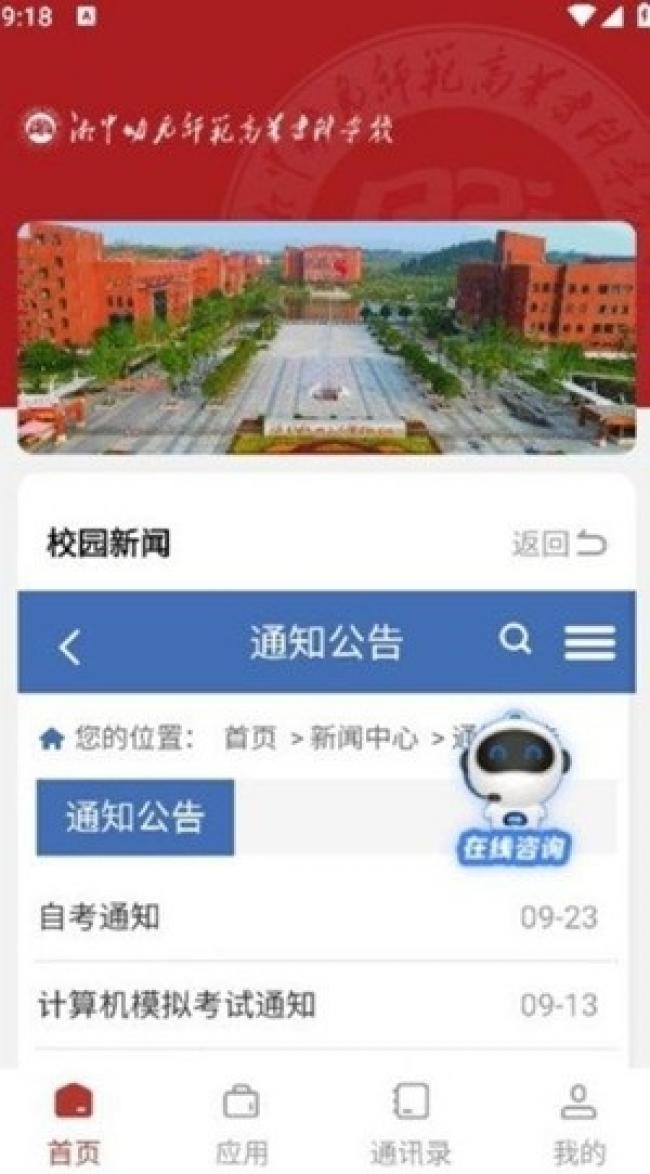Open the 计算机模拟考试通知 notice

click(178, 1005)
